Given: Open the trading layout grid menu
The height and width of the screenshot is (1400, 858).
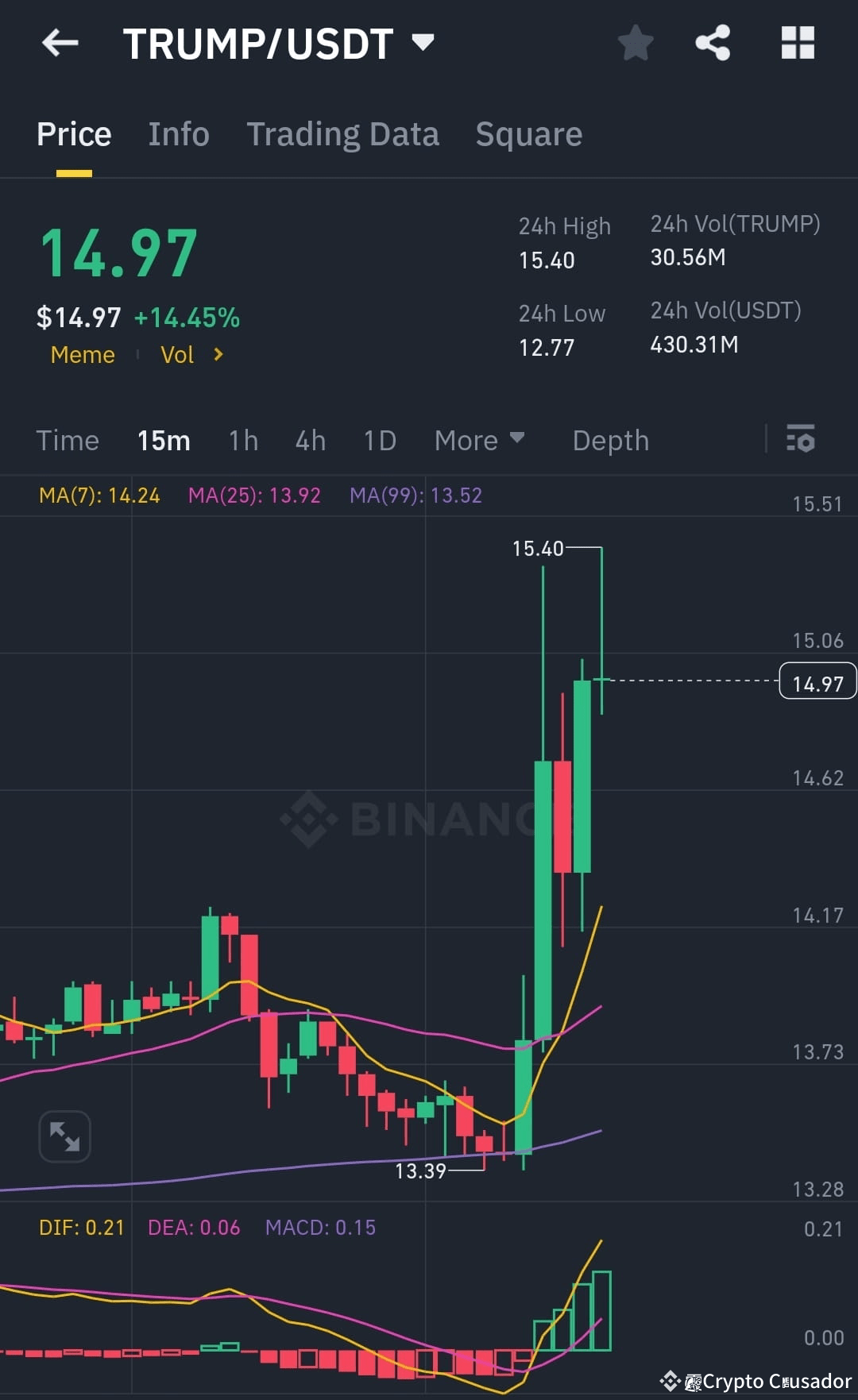Looking at the screenshot, I should tap(798, 44).
